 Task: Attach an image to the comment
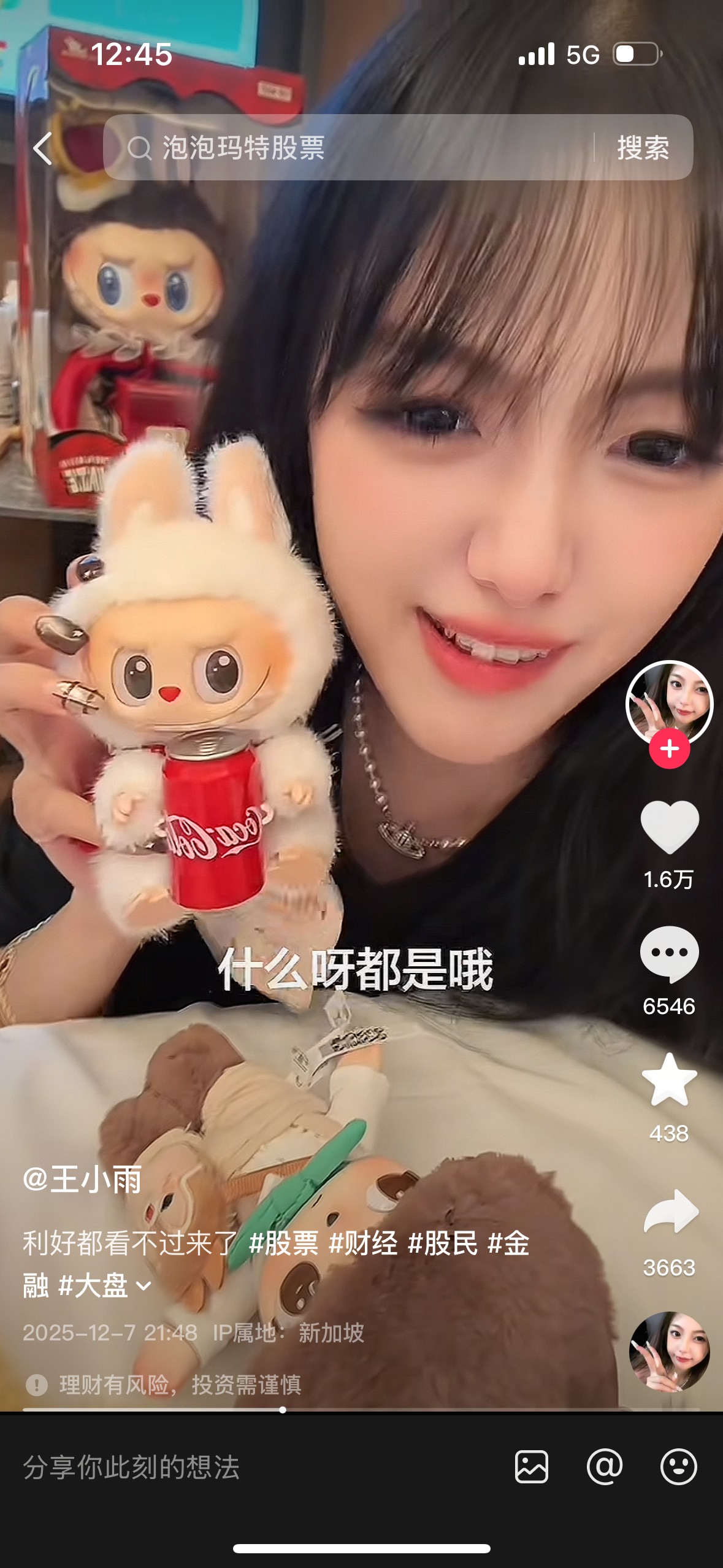(531, 1467)
